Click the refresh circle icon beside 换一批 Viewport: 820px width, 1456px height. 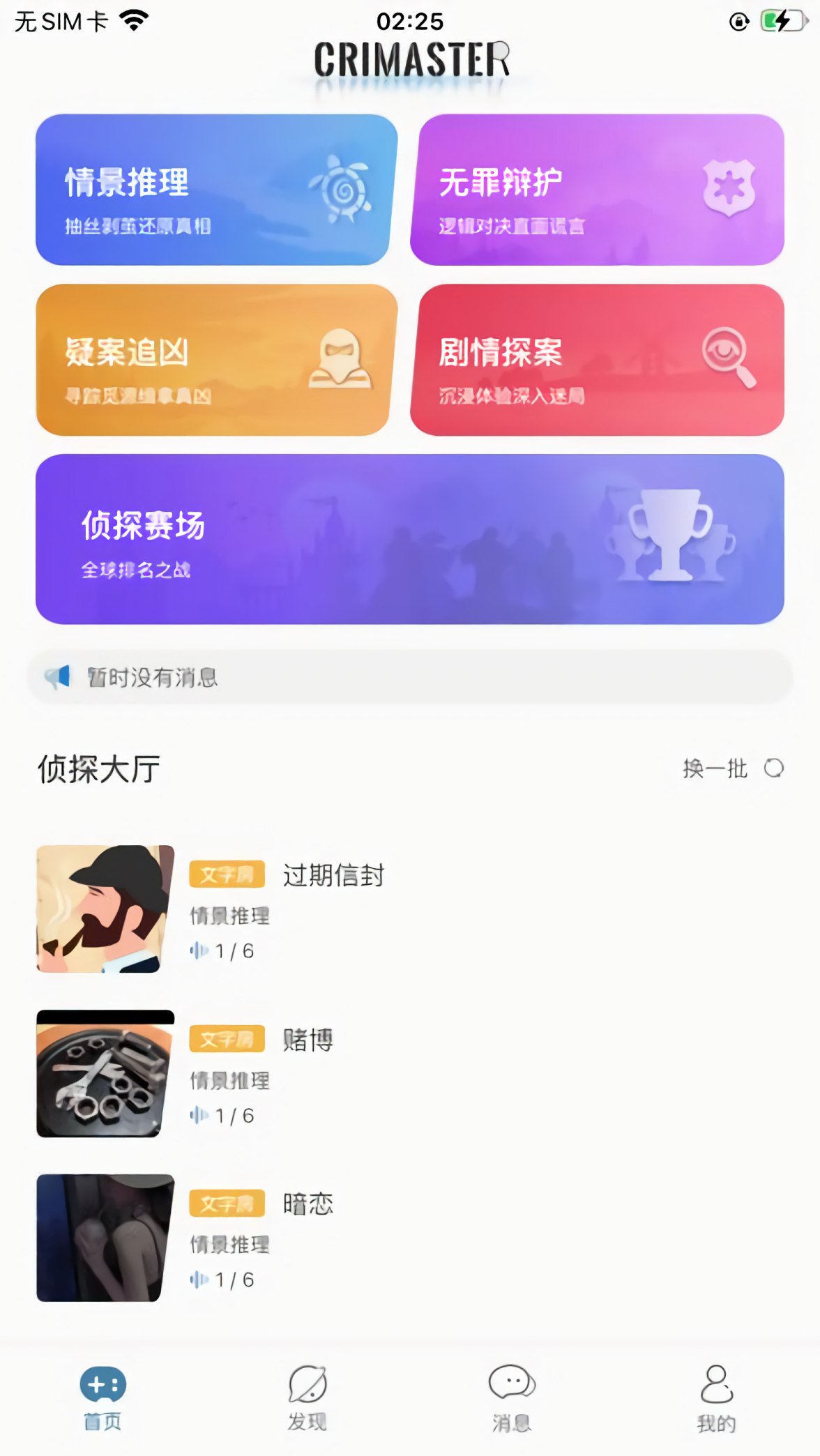(x=773, y=768)
